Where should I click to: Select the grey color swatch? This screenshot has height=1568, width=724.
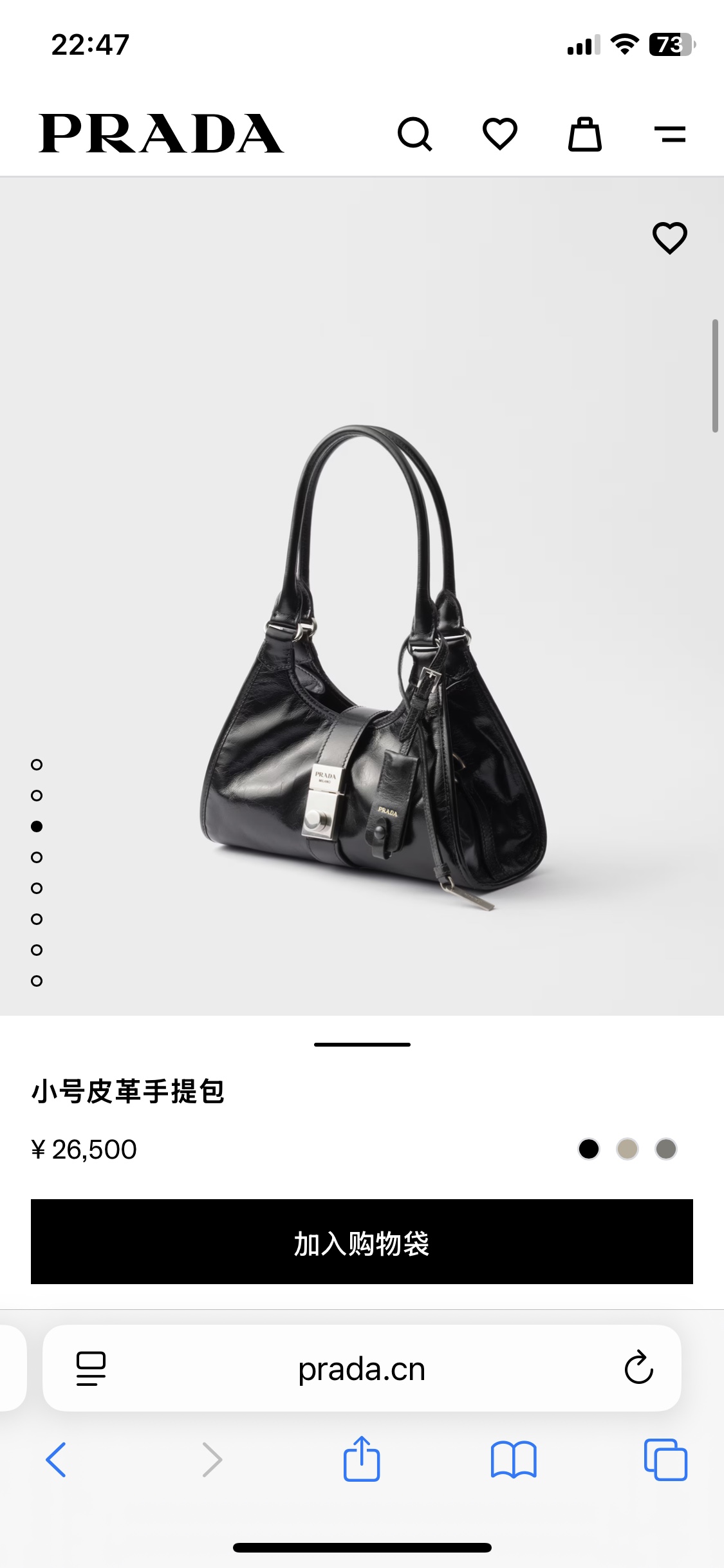click(666, 1149)
